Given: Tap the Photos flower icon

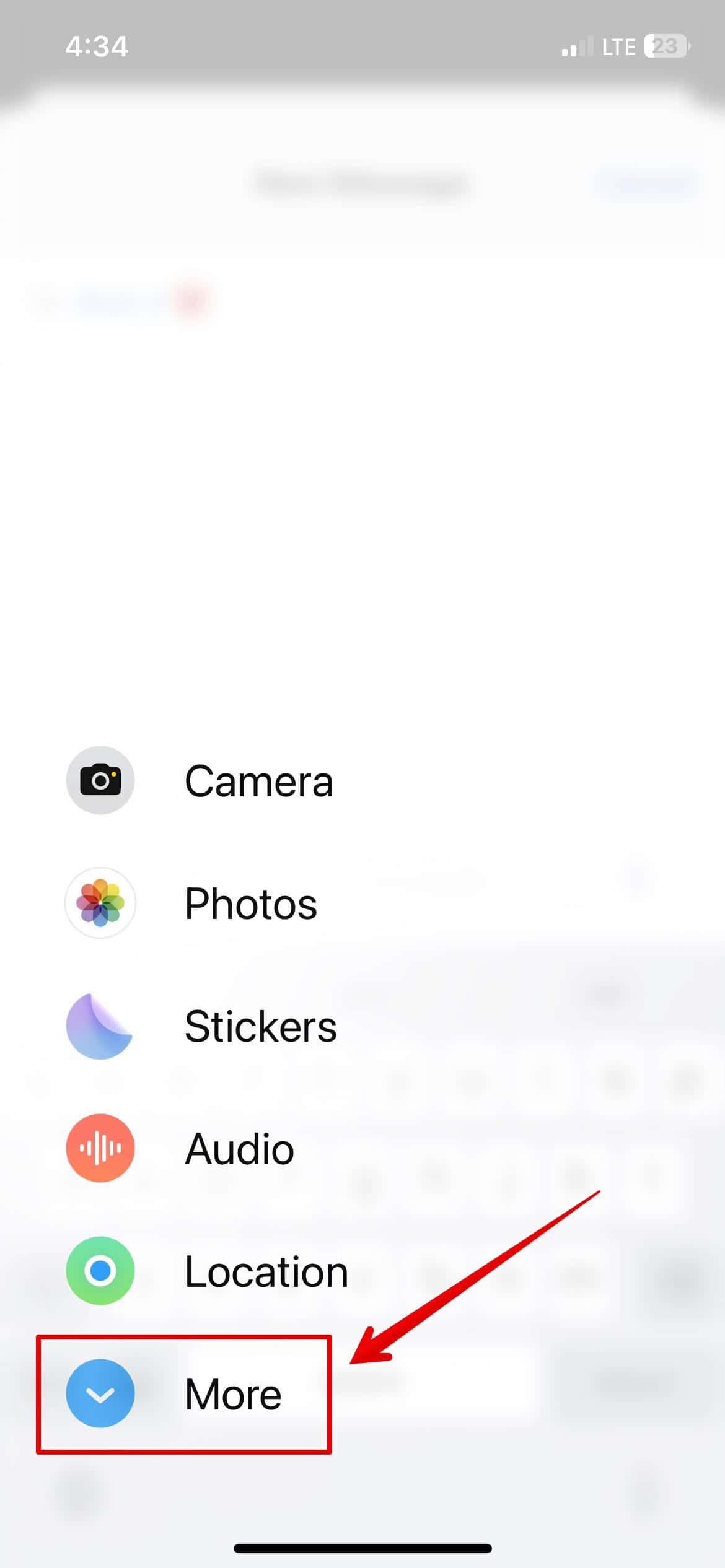Looking at the screenshot, I should (100, 903).
